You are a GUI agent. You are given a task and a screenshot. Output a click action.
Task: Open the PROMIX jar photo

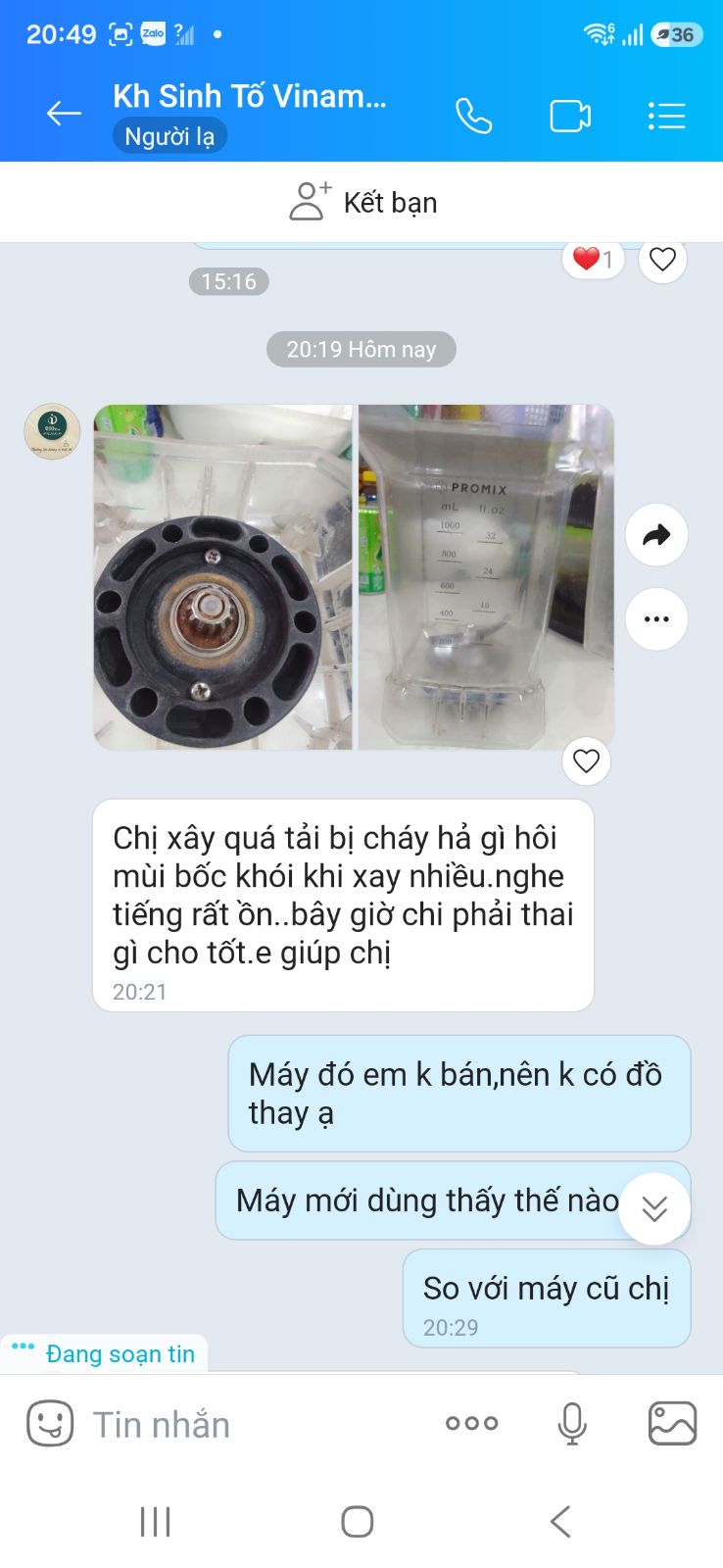[486, 577]
